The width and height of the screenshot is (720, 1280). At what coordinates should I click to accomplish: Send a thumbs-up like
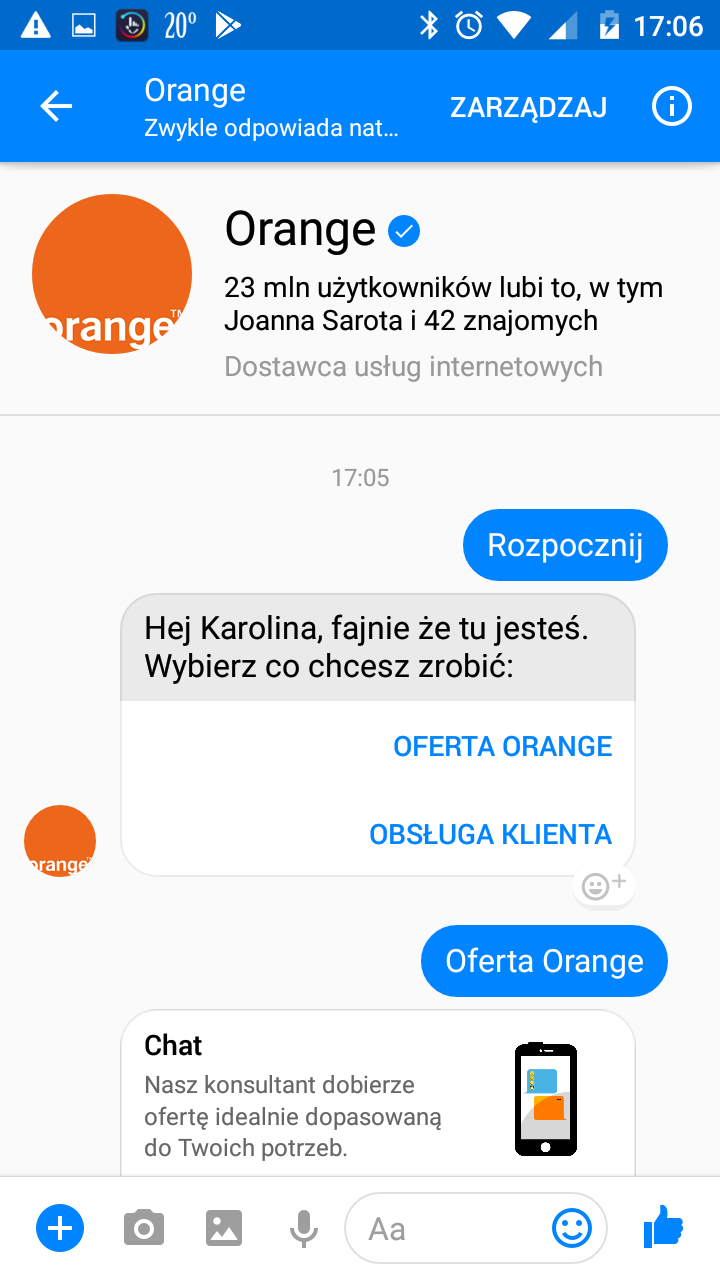tap(662, 1227)
